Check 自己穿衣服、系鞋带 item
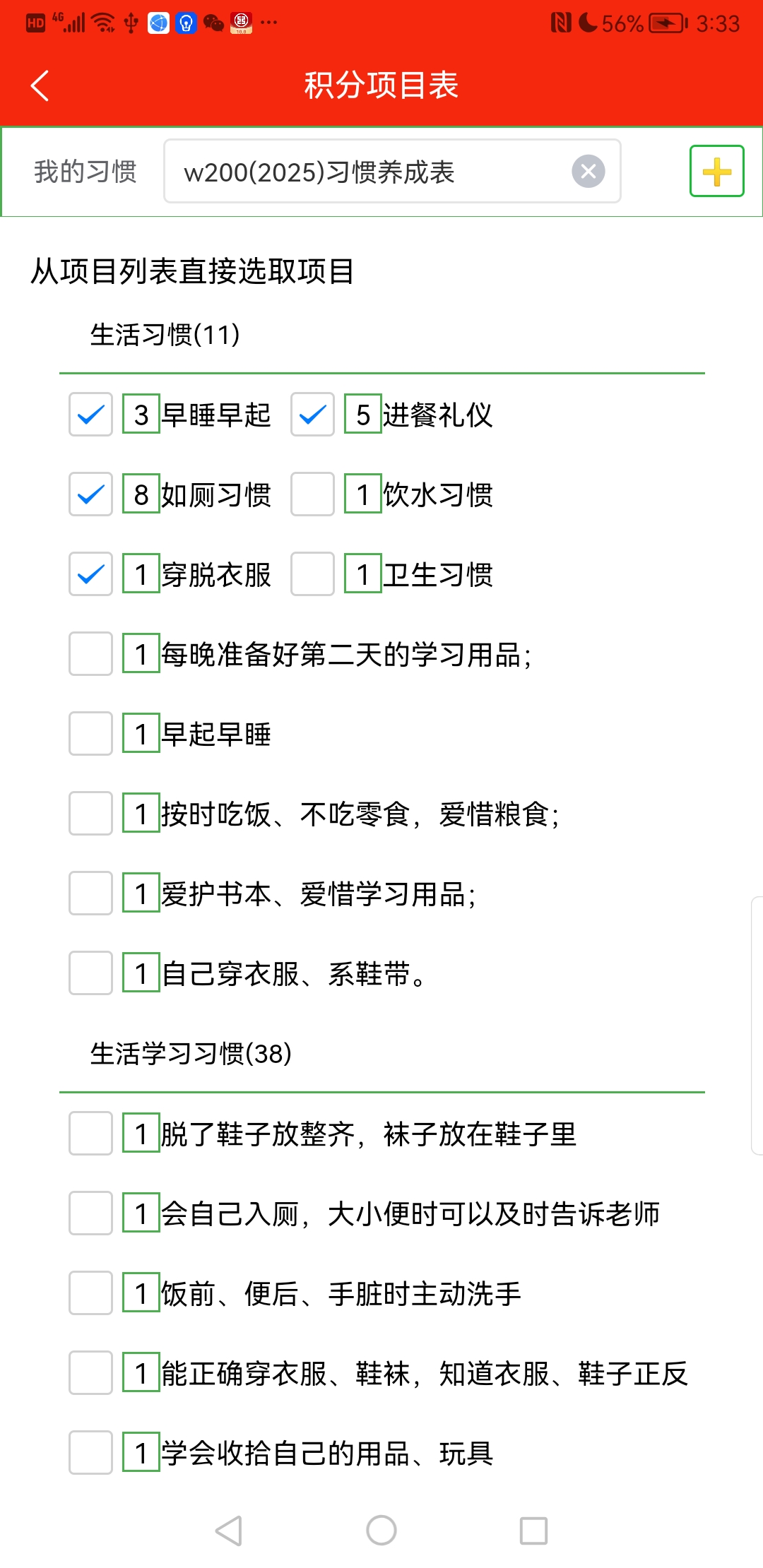This screenshot has width=763, height=1568. pos(90,973)
